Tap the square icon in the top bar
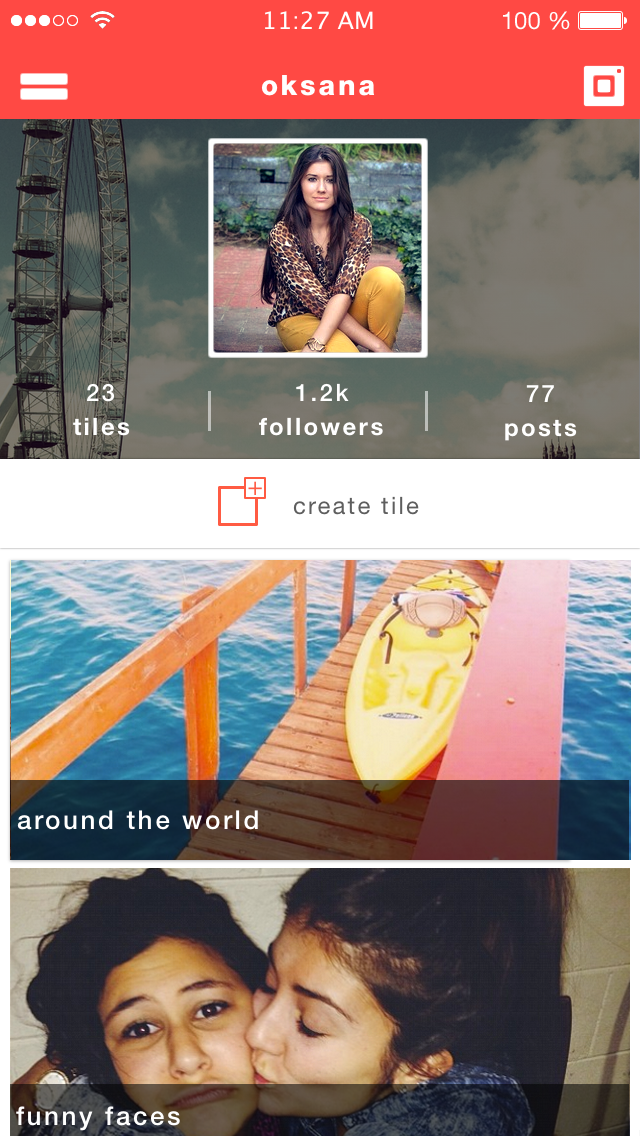The image size is (640, 1136). tap(603, 86)
